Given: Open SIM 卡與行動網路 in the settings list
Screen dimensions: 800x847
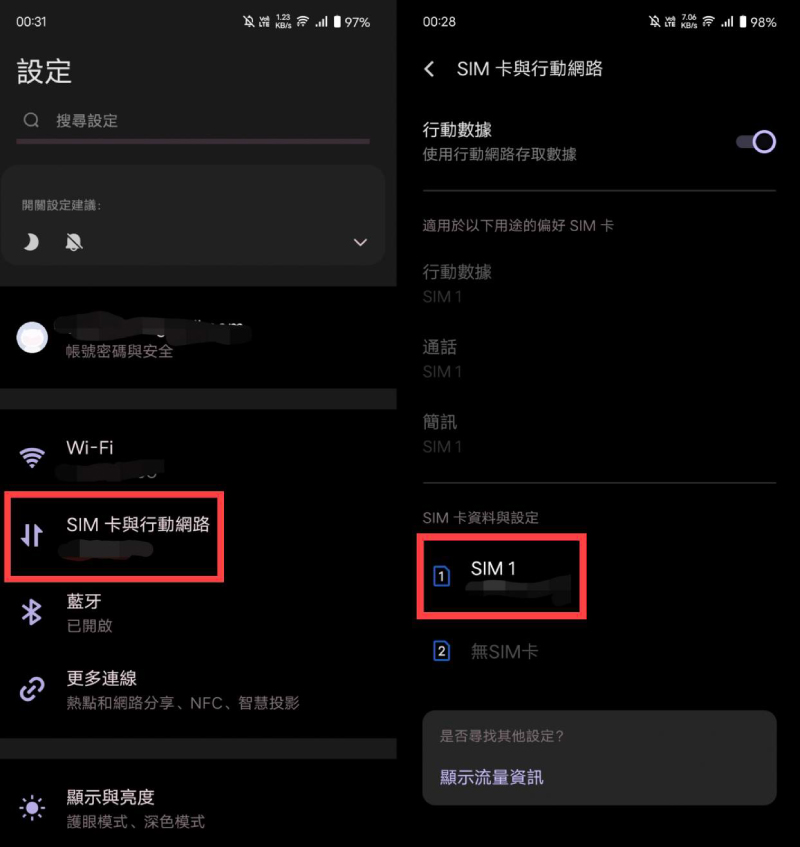Looking at the screenshot, I should [x=138, y=533].
